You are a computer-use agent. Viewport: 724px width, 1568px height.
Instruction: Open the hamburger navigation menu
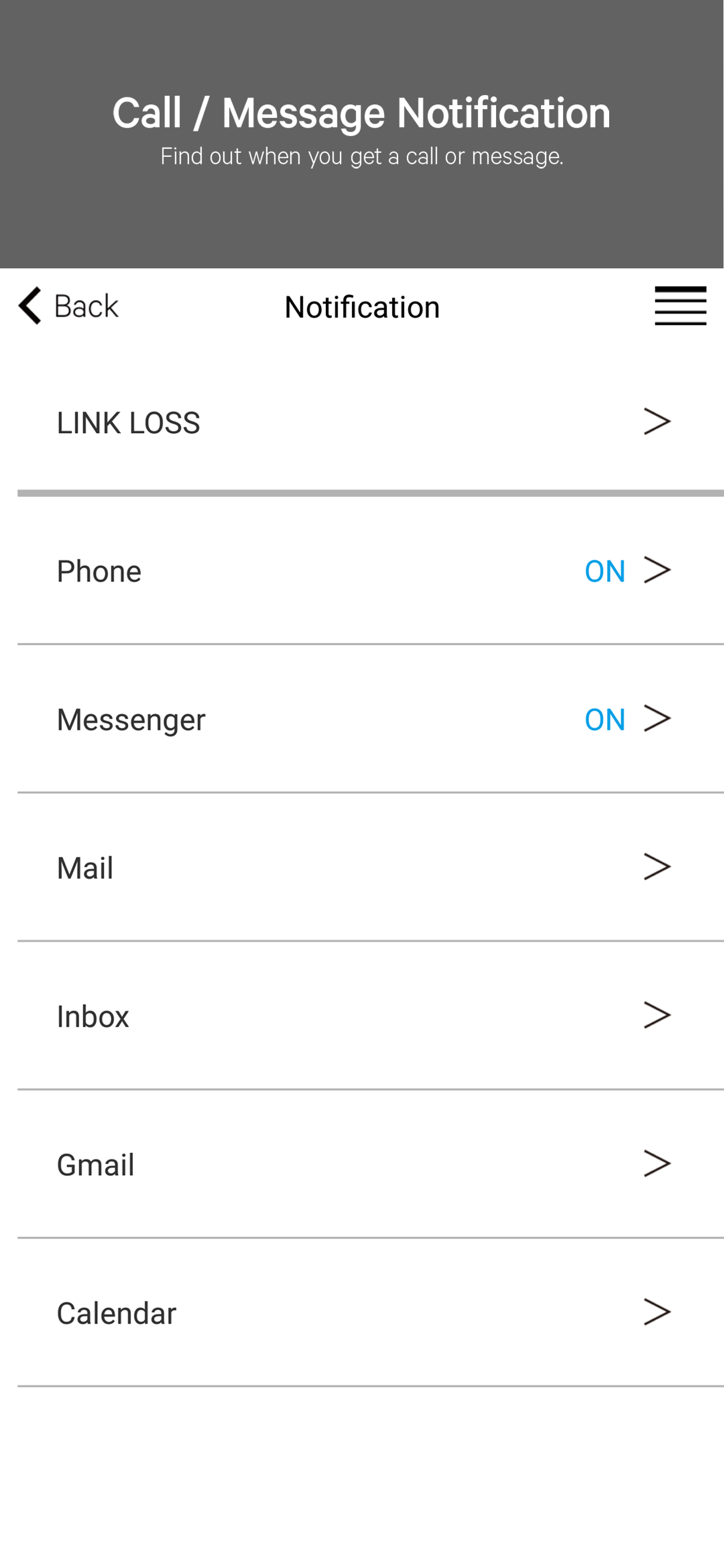point(680,306)
